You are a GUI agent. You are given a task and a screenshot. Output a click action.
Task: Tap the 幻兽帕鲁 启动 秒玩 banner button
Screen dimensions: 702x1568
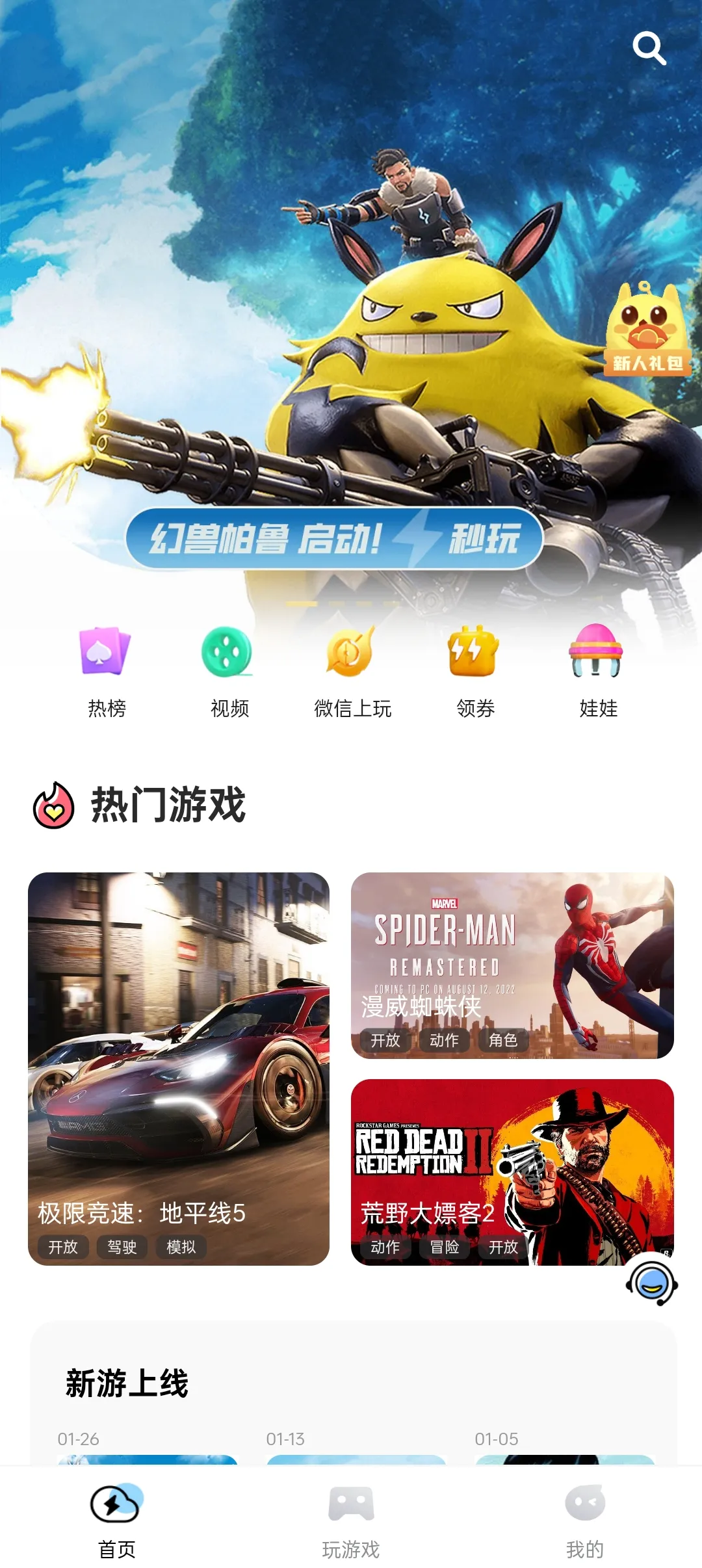(x=334, y=538)
